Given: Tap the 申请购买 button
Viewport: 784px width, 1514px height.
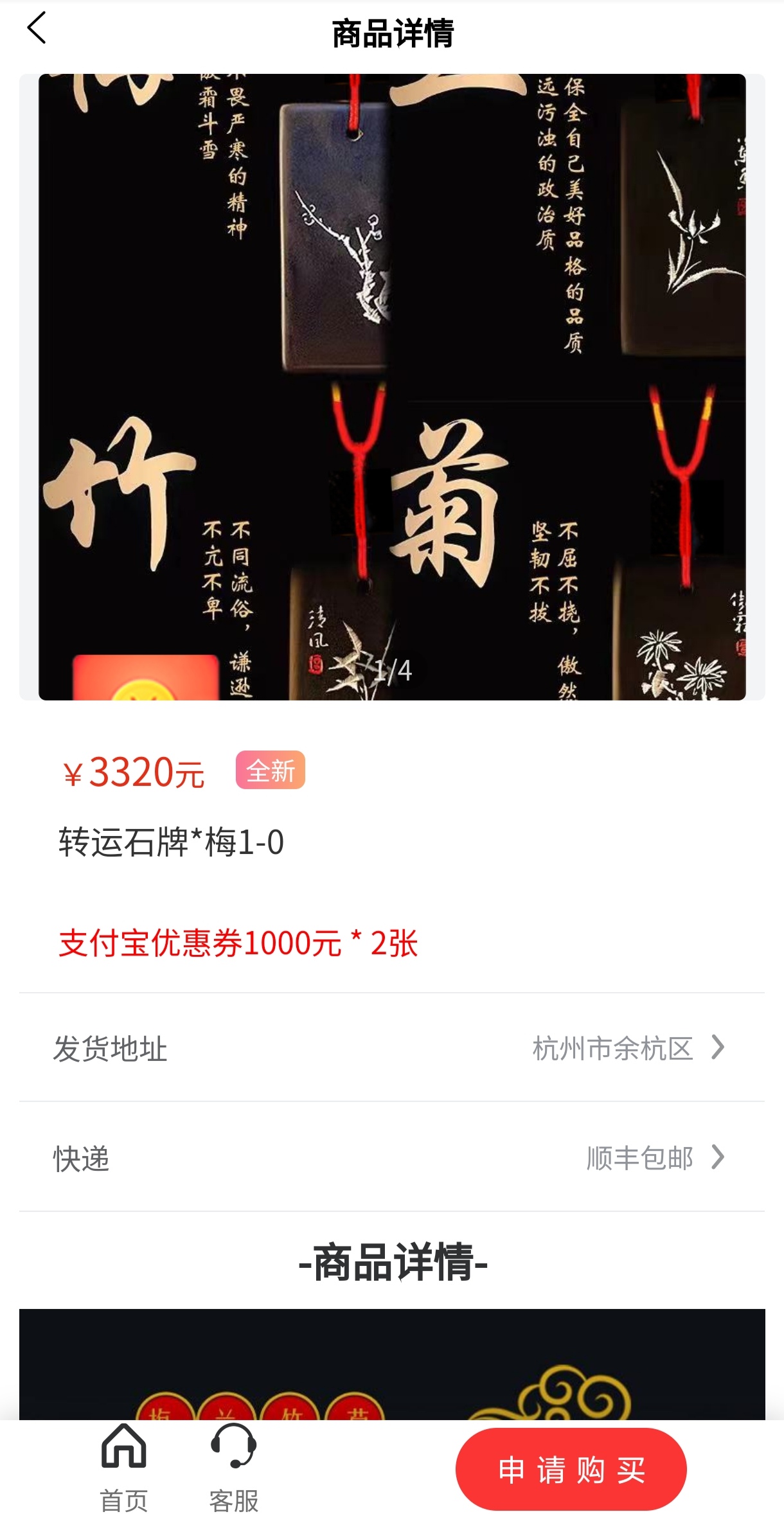Looking at the screenshot, I should (571, 1469).
